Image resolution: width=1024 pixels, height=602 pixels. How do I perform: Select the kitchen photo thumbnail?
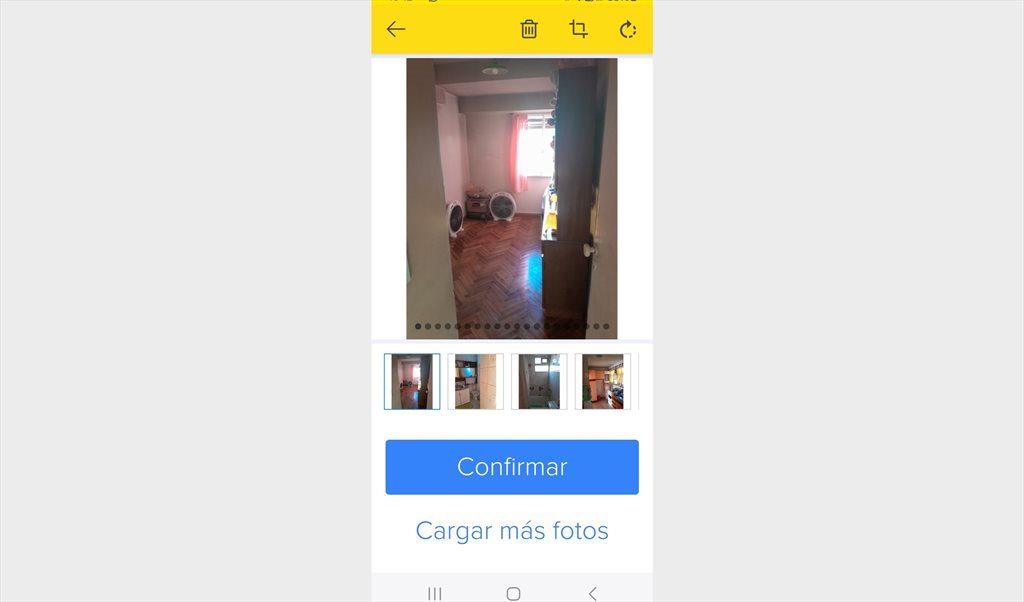[475, 381]
